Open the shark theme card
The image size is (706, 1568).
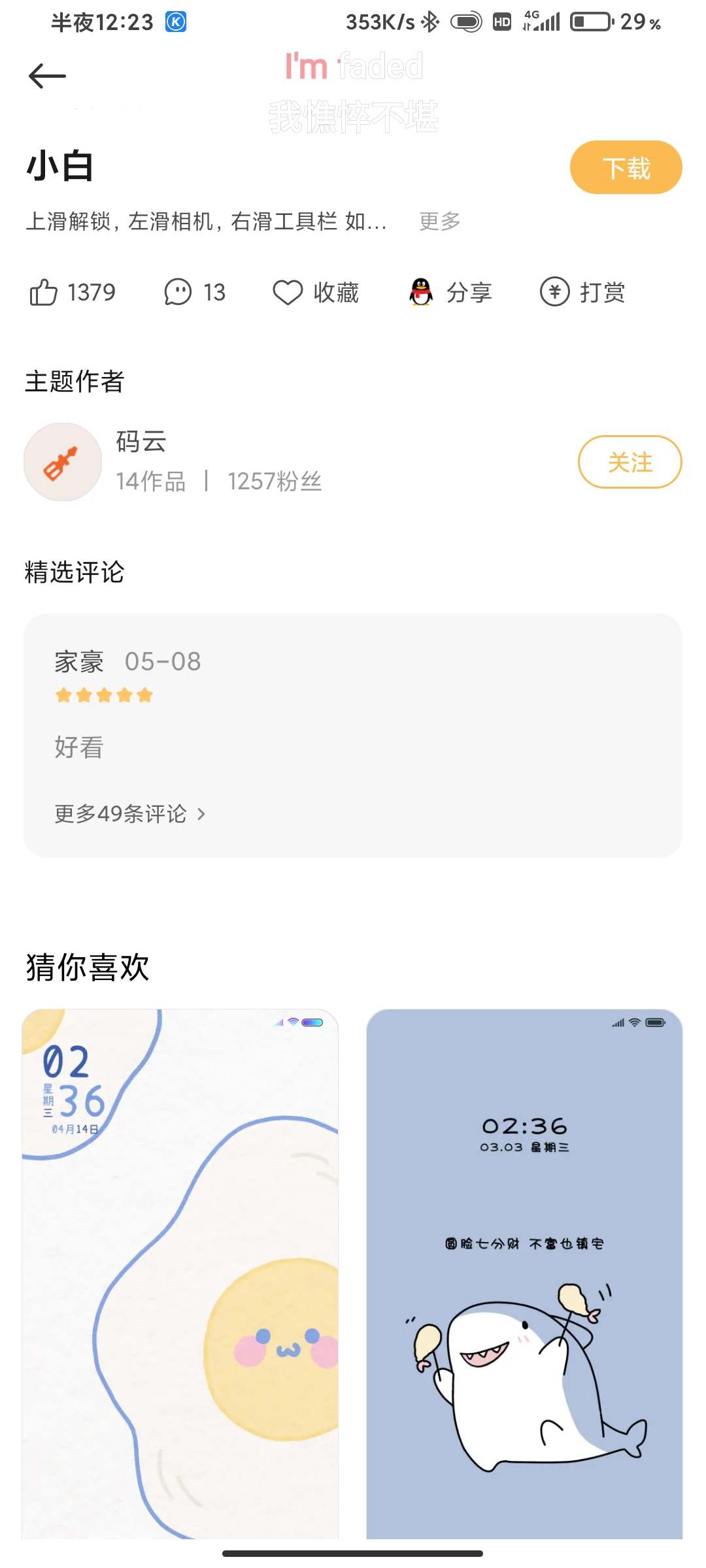(x=524, y=1274)
